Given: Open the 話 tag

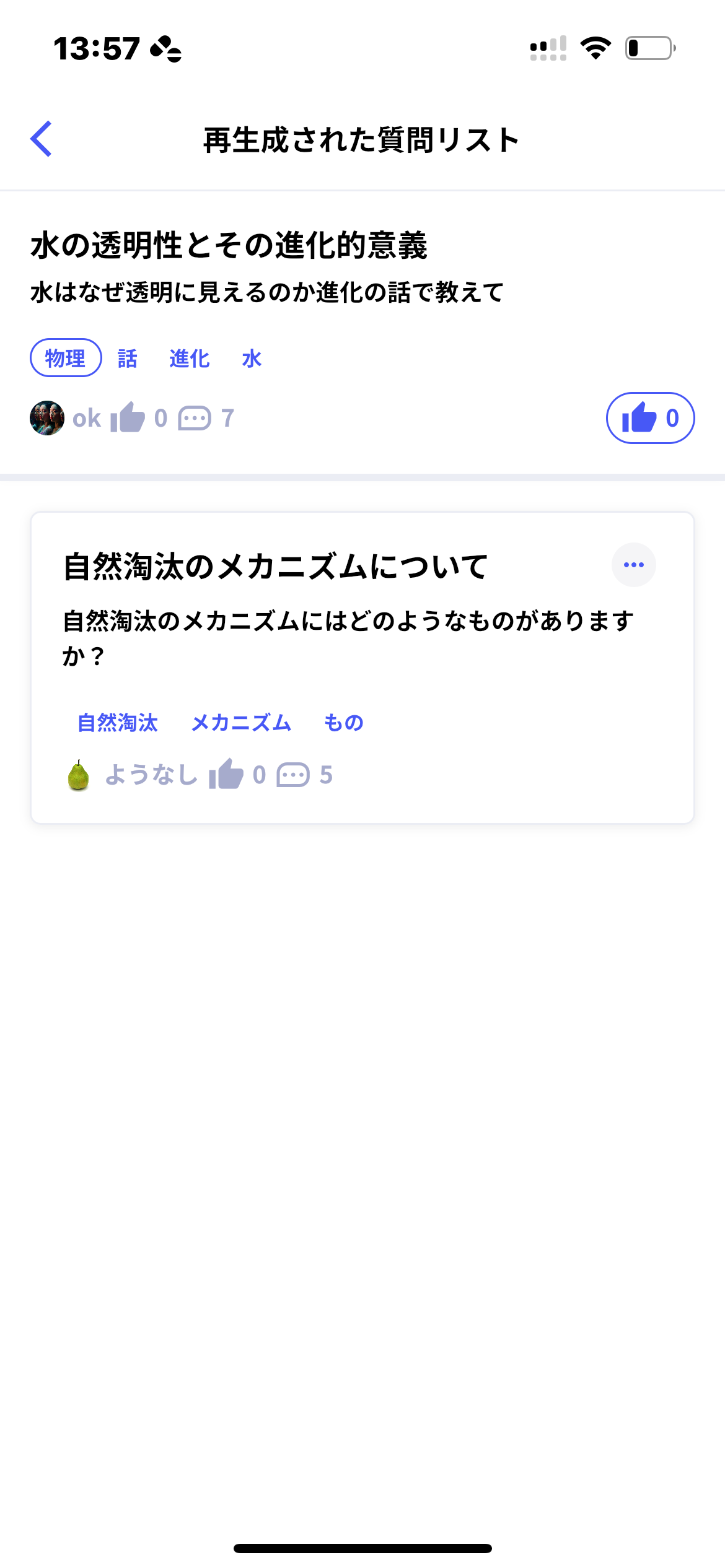Looking at the screenshot, I should (128, 359).
